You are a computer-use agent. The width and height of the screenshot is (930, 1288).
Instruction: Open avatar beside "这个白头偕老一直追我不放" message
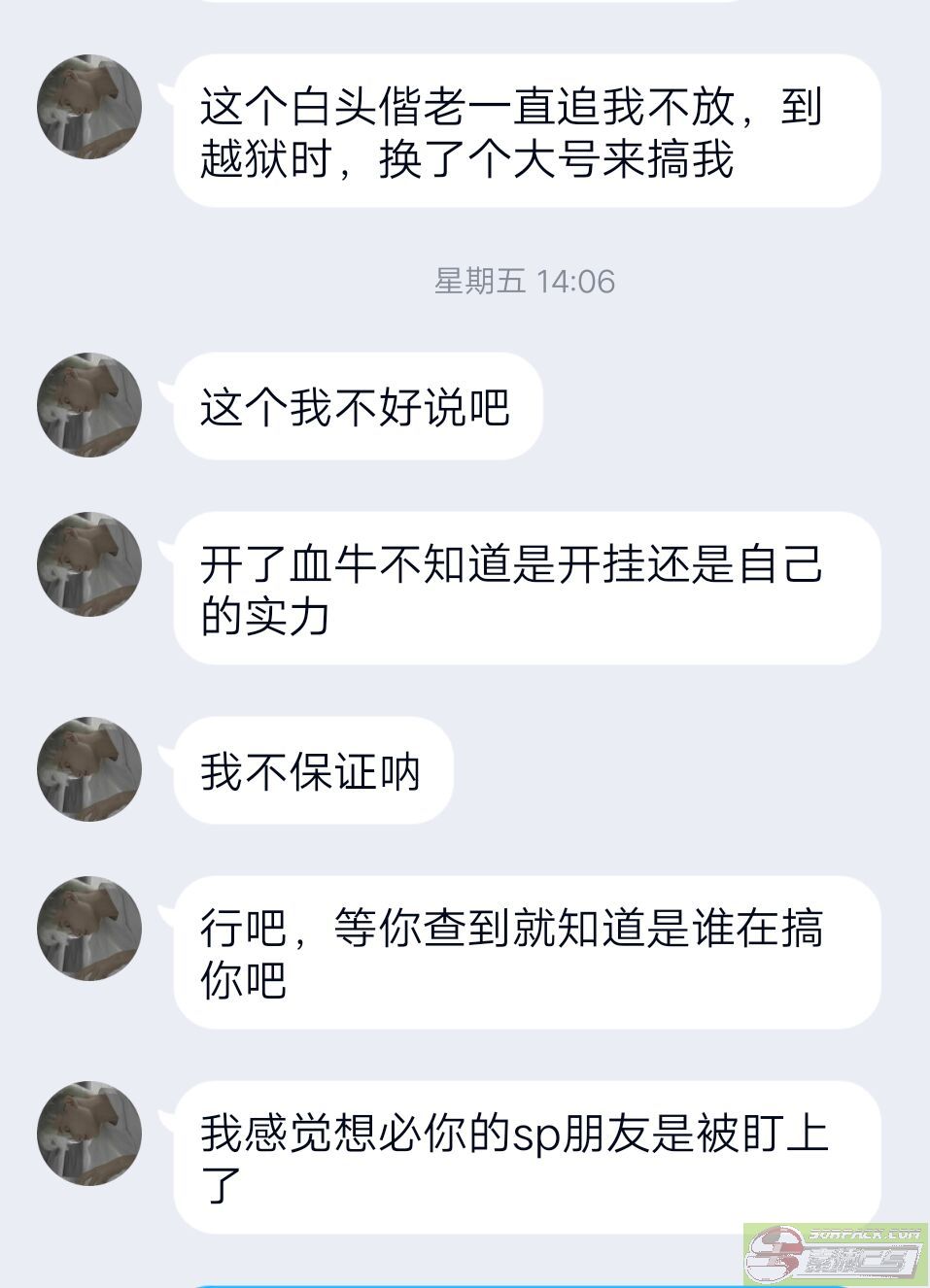[x=89, y=107]
